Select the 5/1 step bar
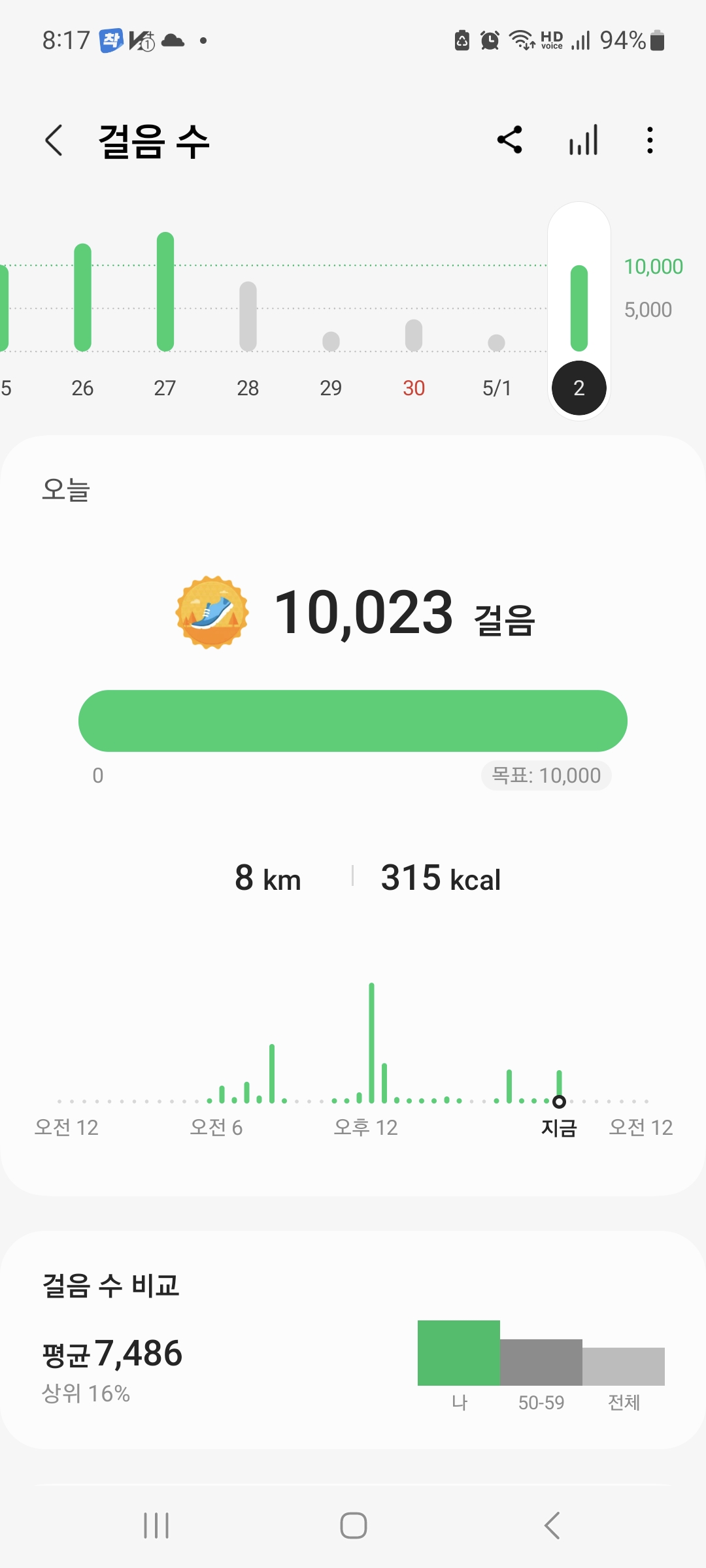The height and width of the screenshot is (1568, 706). (x=497, y=342)
